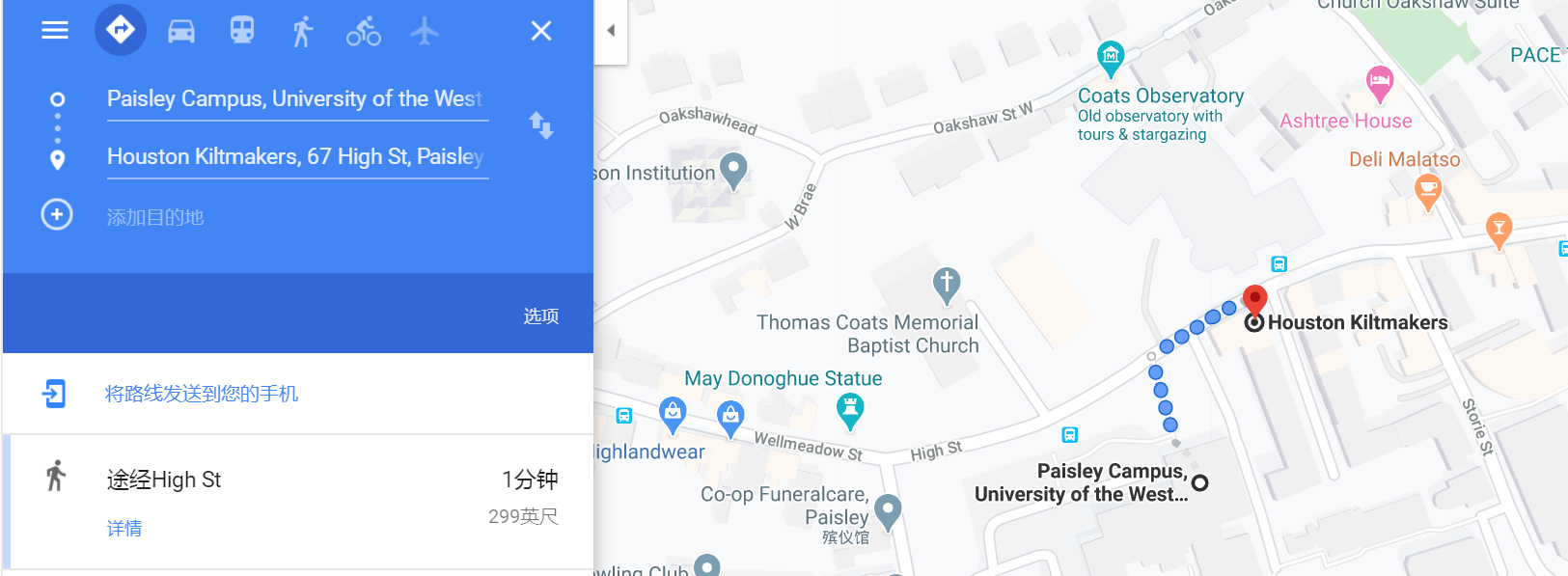The height and width of the screenshot is (576, 1568).
Task: Switch to public transit directions
Action: pos(242,30)
